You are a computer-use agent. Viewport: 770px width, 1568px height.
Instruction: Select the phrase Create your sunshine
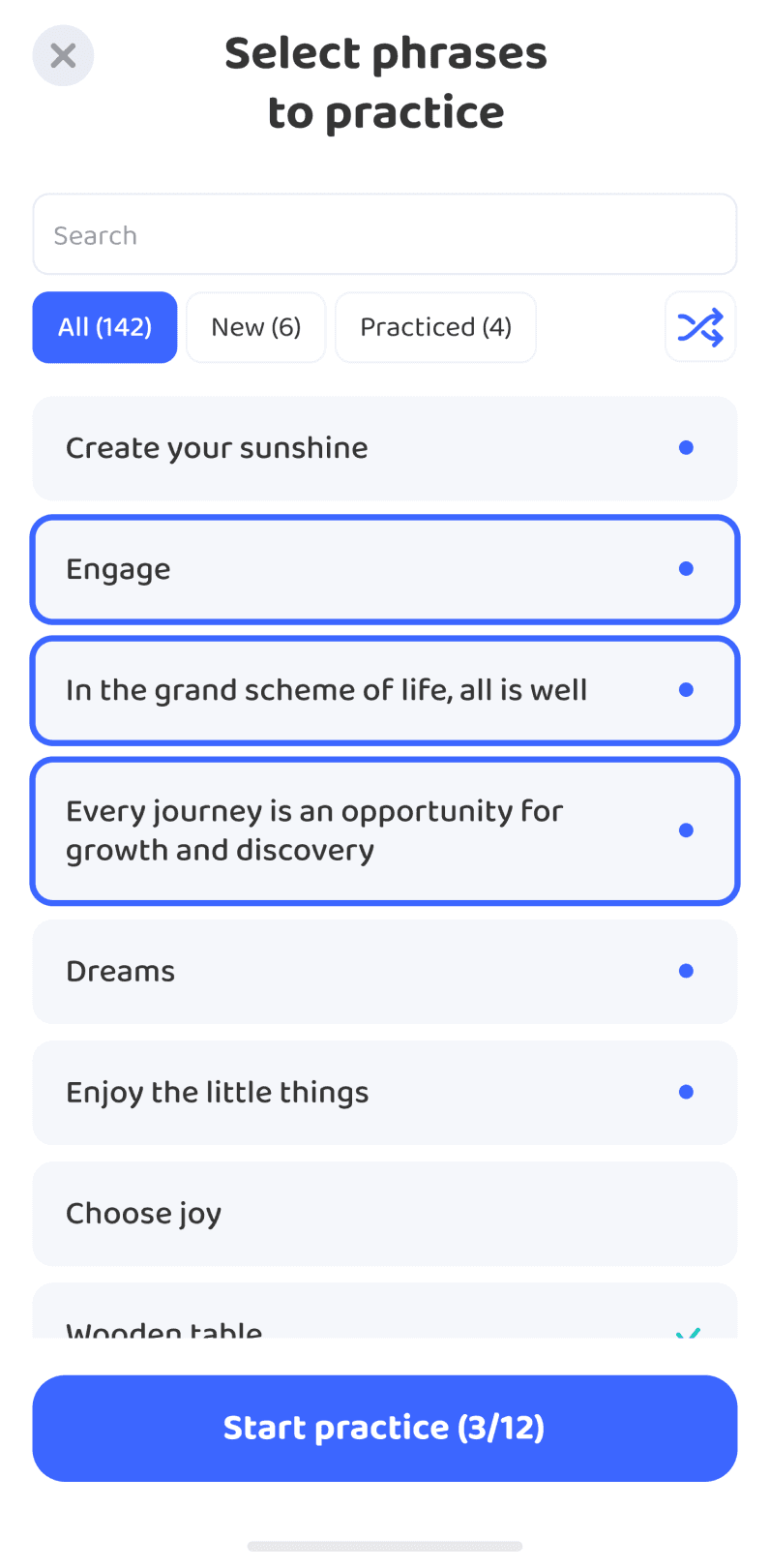pyautogui.click(x=385, y=448)
